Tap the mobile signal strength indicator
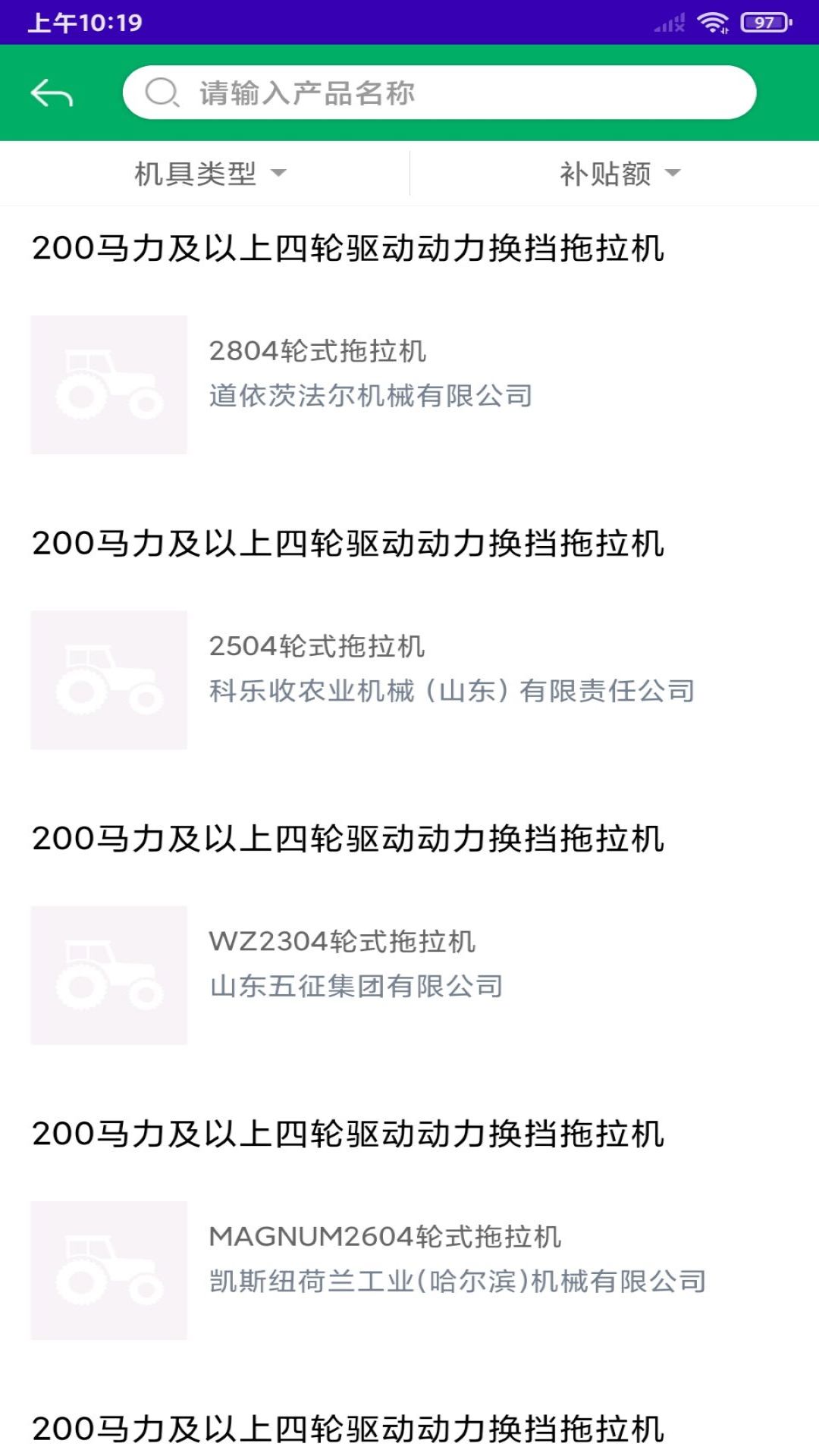 click(x=665, y=23)
